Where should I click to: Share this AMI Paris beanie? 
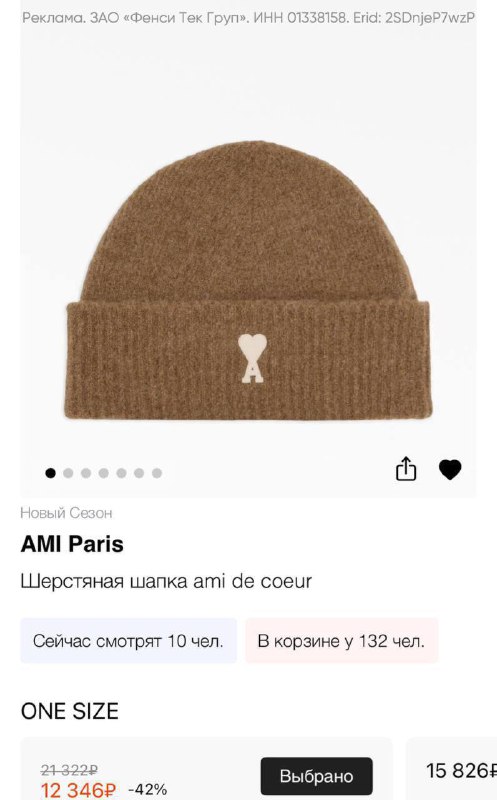(x=406, y=468)
